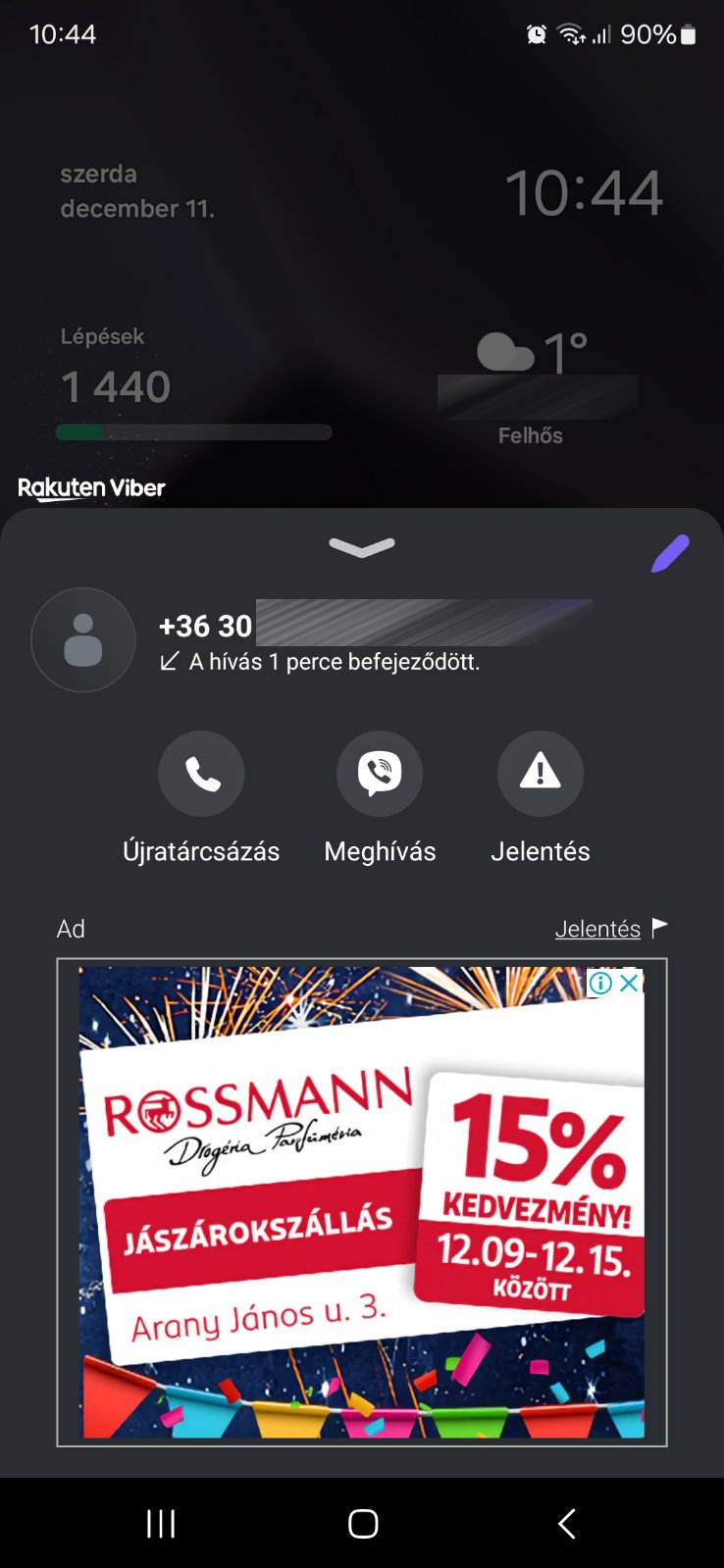Tap the Jelentés link to report the ad
Viewport: 724px width, 1568px height.
(597, 929)
